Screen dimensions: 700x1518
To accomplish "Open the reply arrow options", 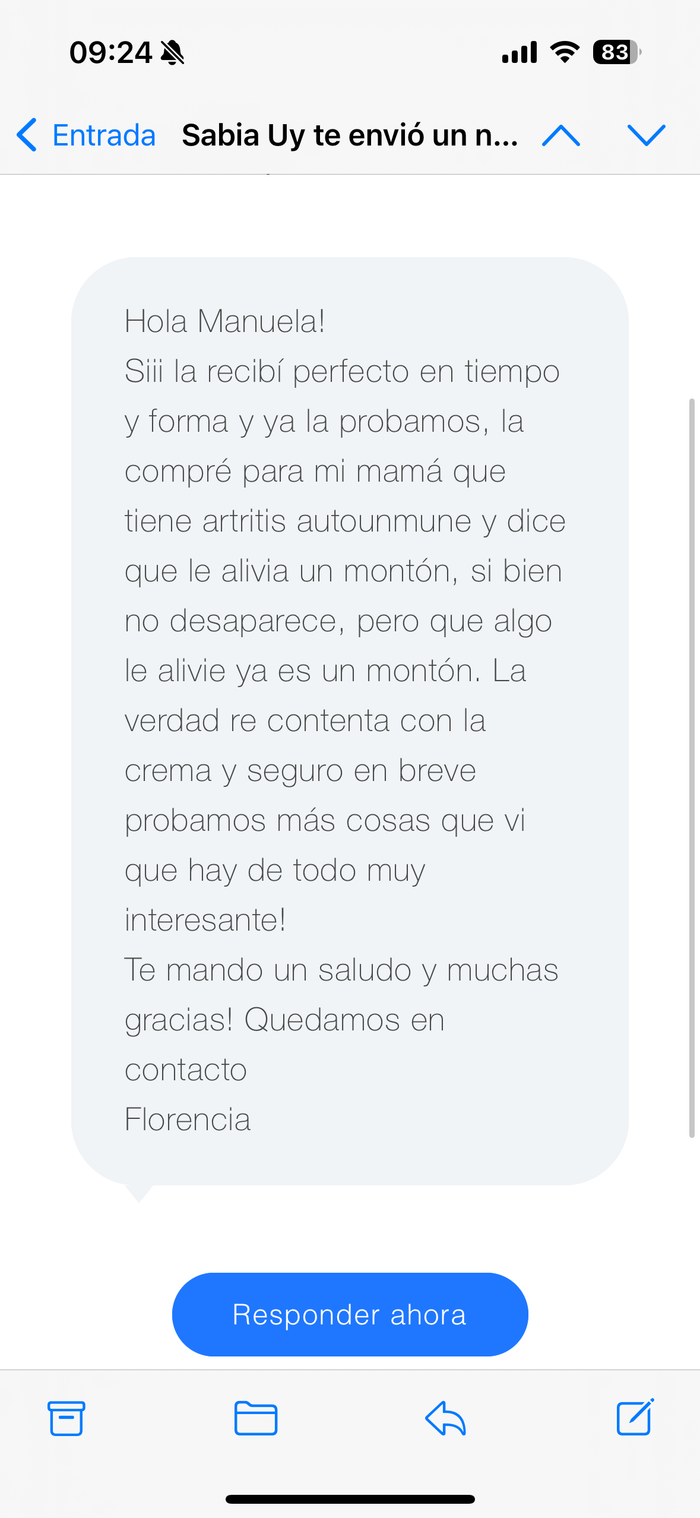I will (445, 1418).
